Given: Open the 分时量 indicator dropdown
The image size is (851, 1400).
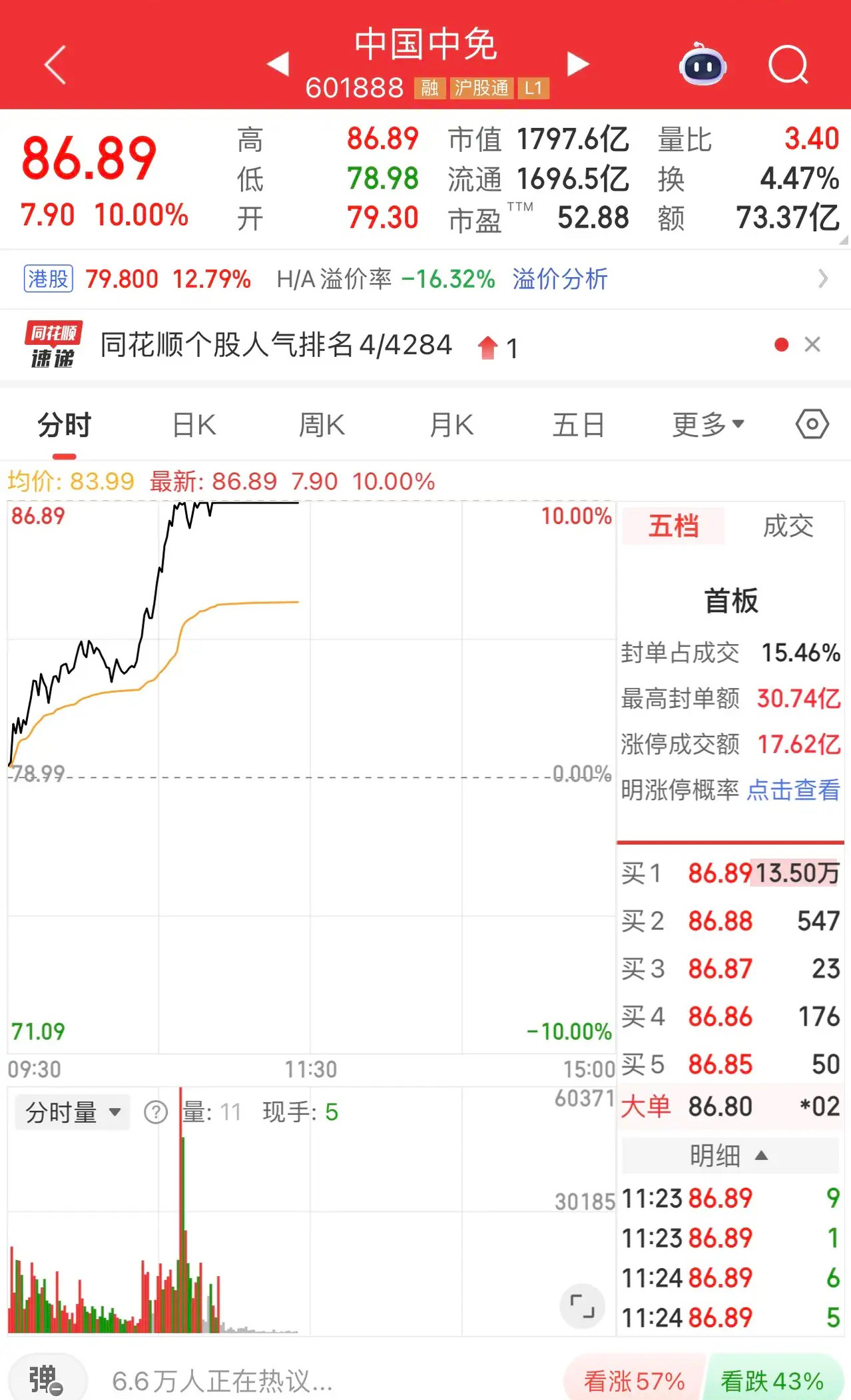Looking at the screenshot, I should [x=71, y=1111].
